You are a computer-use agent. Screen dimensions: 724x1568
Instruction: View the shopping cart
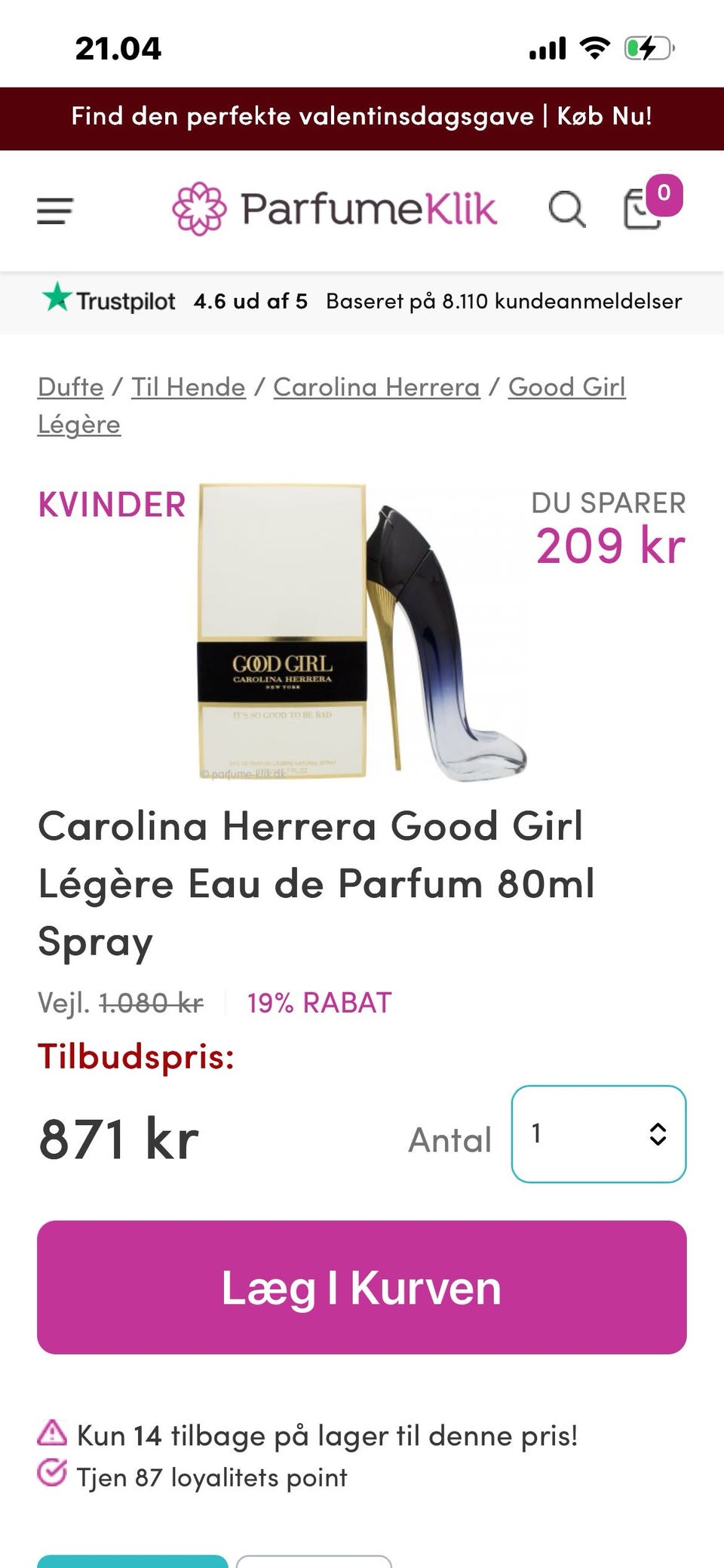(x=642, y=211)
